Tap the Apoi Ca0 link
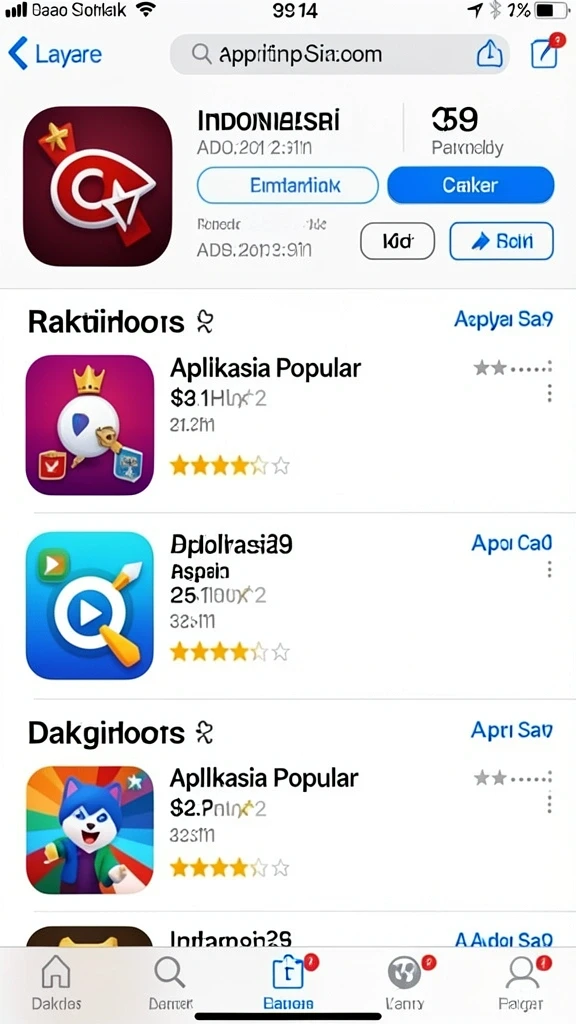The height and width of the screenshot is (1024, 576). click(x=512, y=543)
